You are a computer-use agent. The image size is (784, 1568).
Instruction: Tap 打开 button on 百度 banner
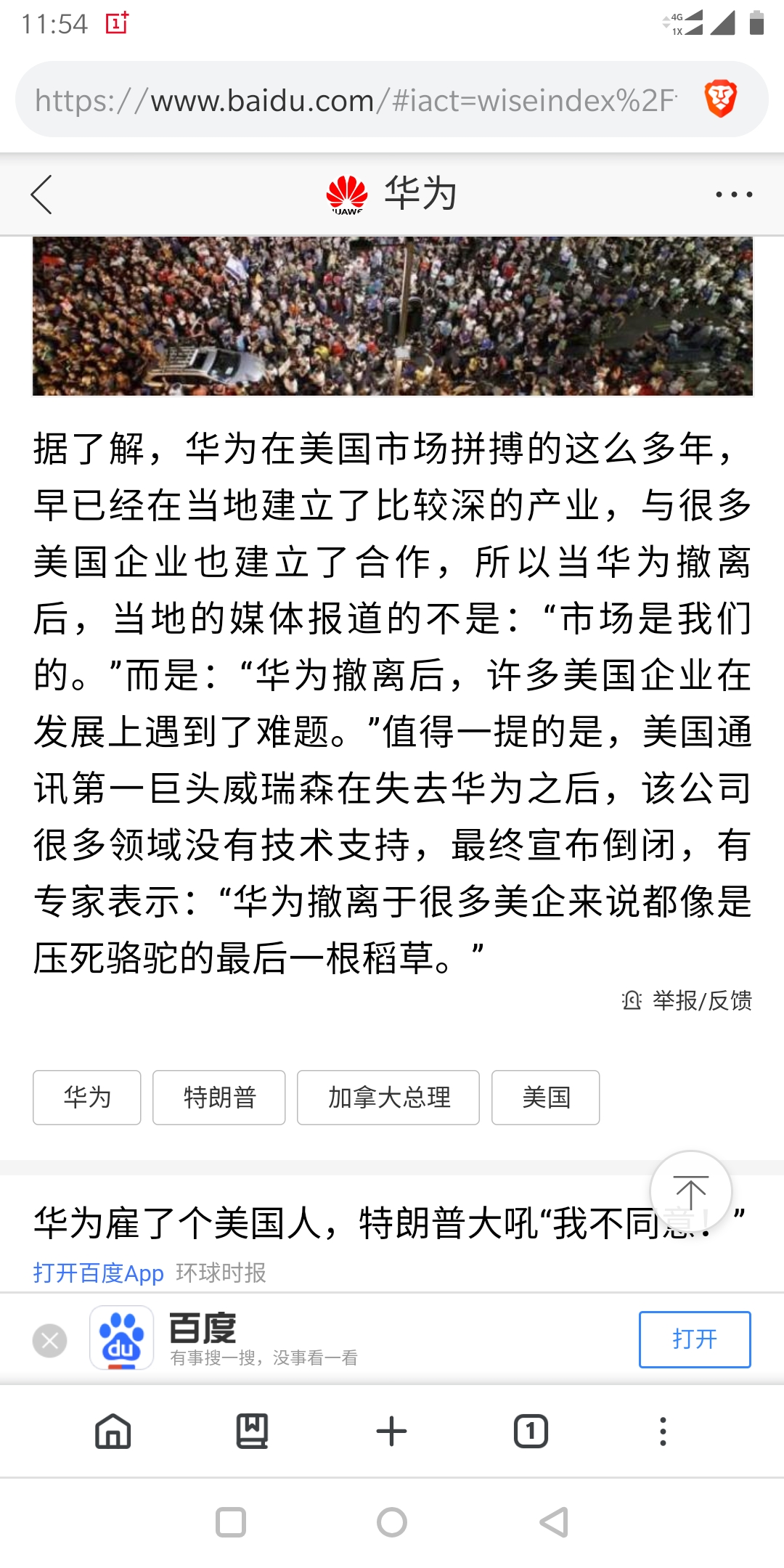[x=695, y=1339]
